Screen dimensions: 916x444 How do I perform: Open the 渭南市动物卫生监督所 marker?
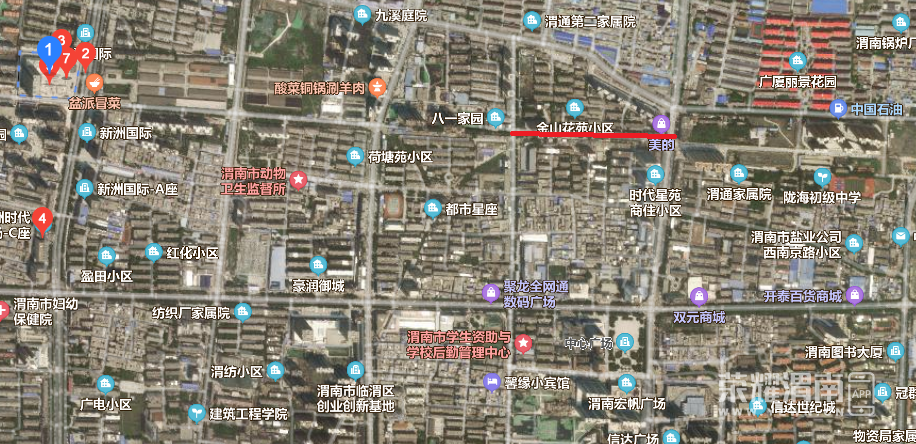point(298,181)
